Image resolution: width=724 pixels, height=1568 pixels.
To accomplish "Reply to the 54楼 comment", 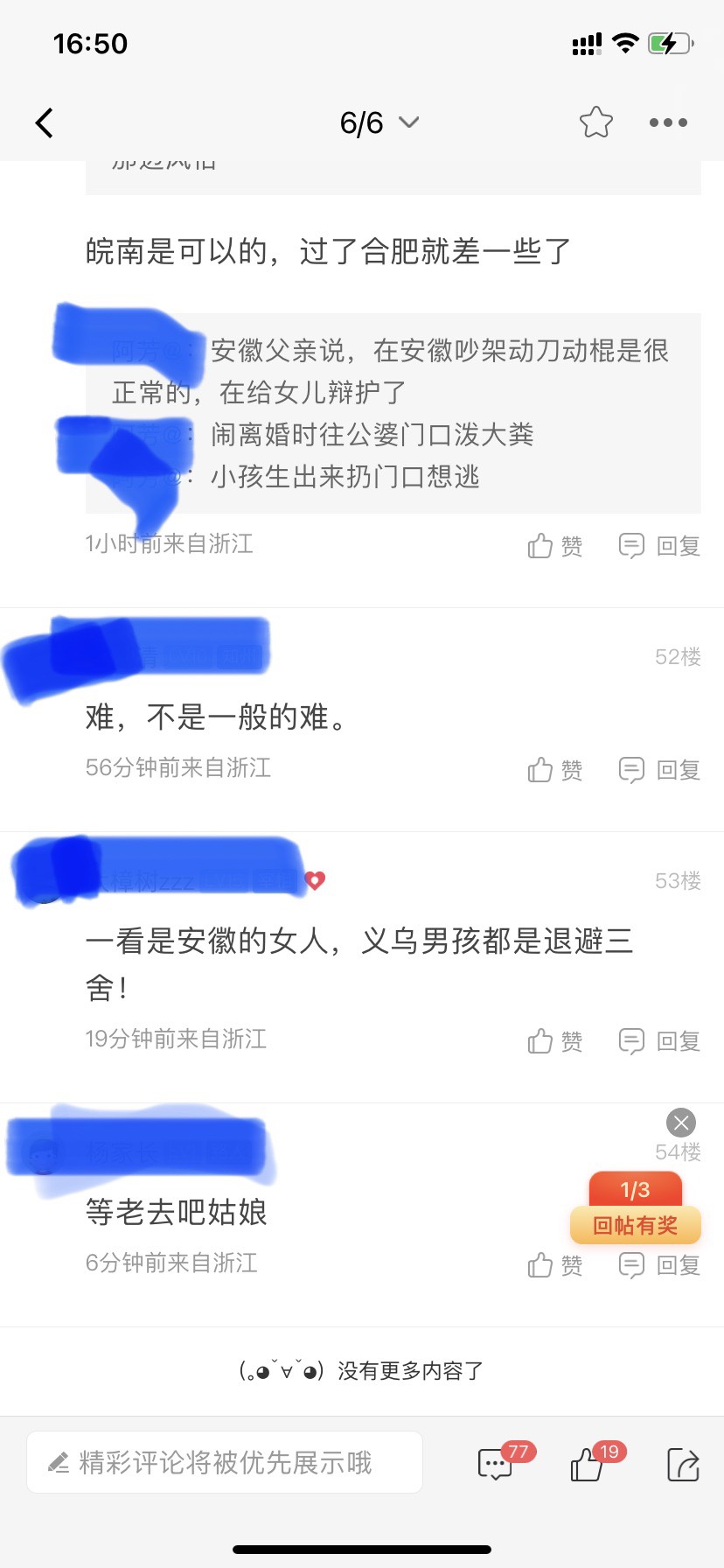I will point(659,1265).
